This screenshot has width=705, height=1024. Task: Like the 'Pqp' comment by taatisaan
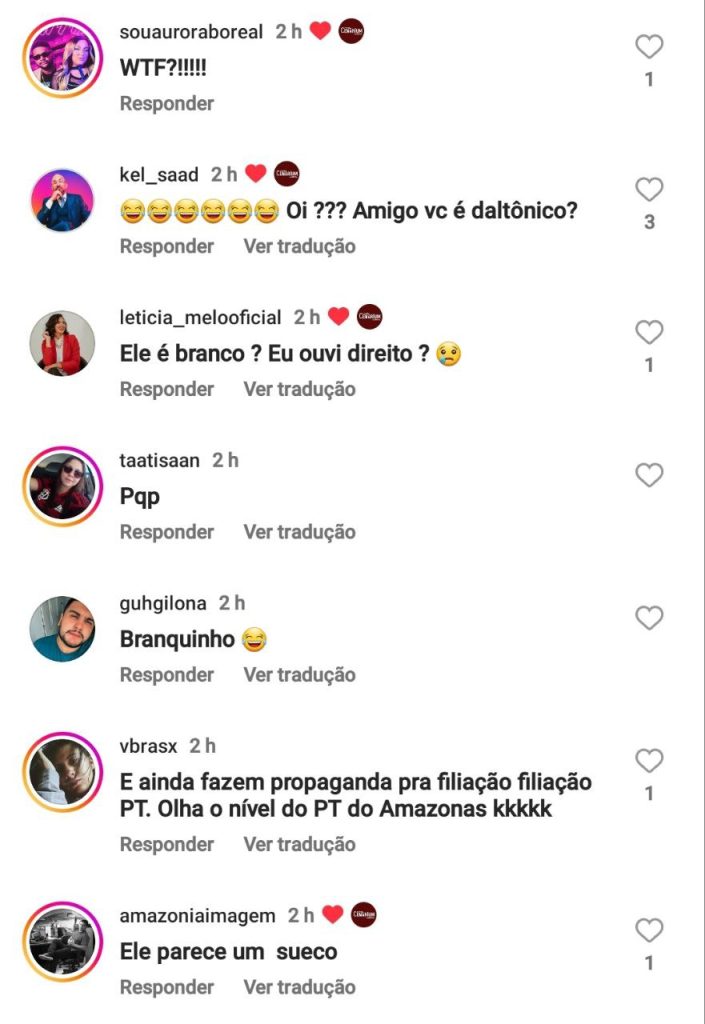pyautogui.click(x=649, y=475)
